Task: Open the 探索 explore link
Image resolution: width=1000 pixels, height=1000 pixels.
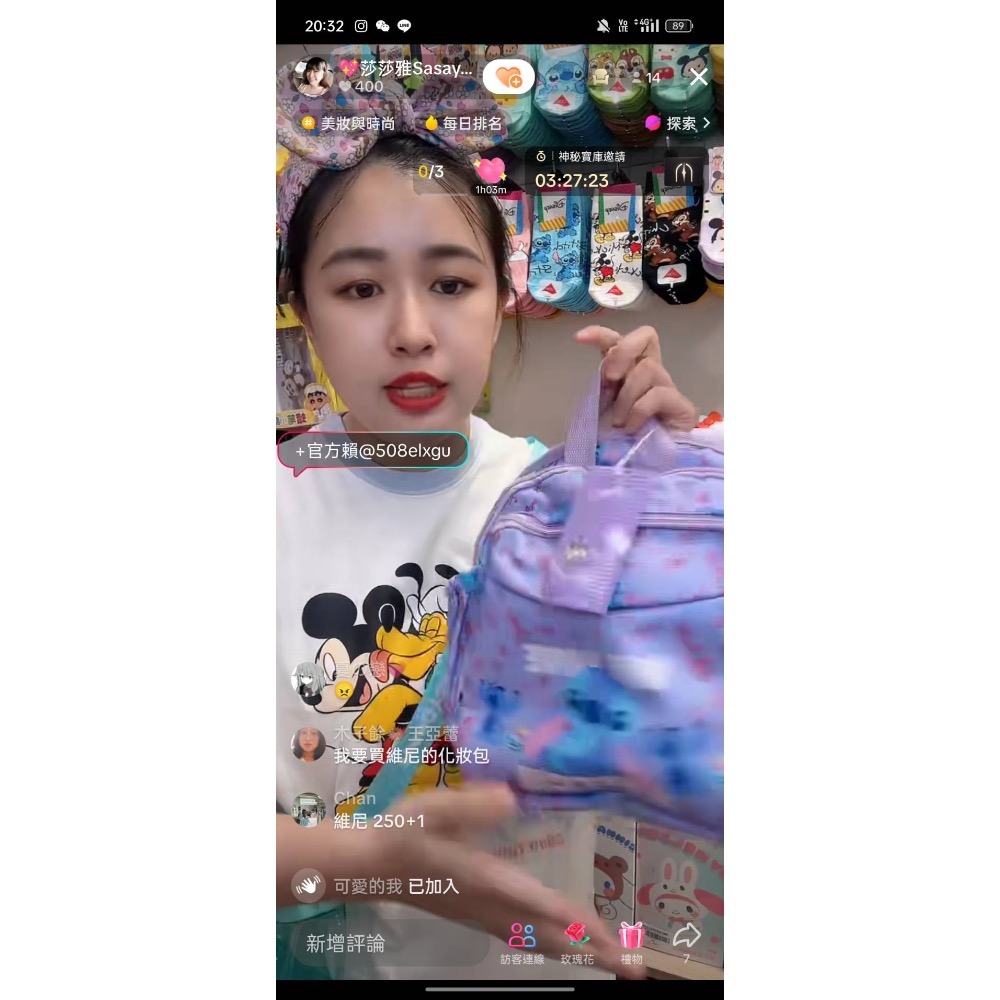Action: [679, 123]
